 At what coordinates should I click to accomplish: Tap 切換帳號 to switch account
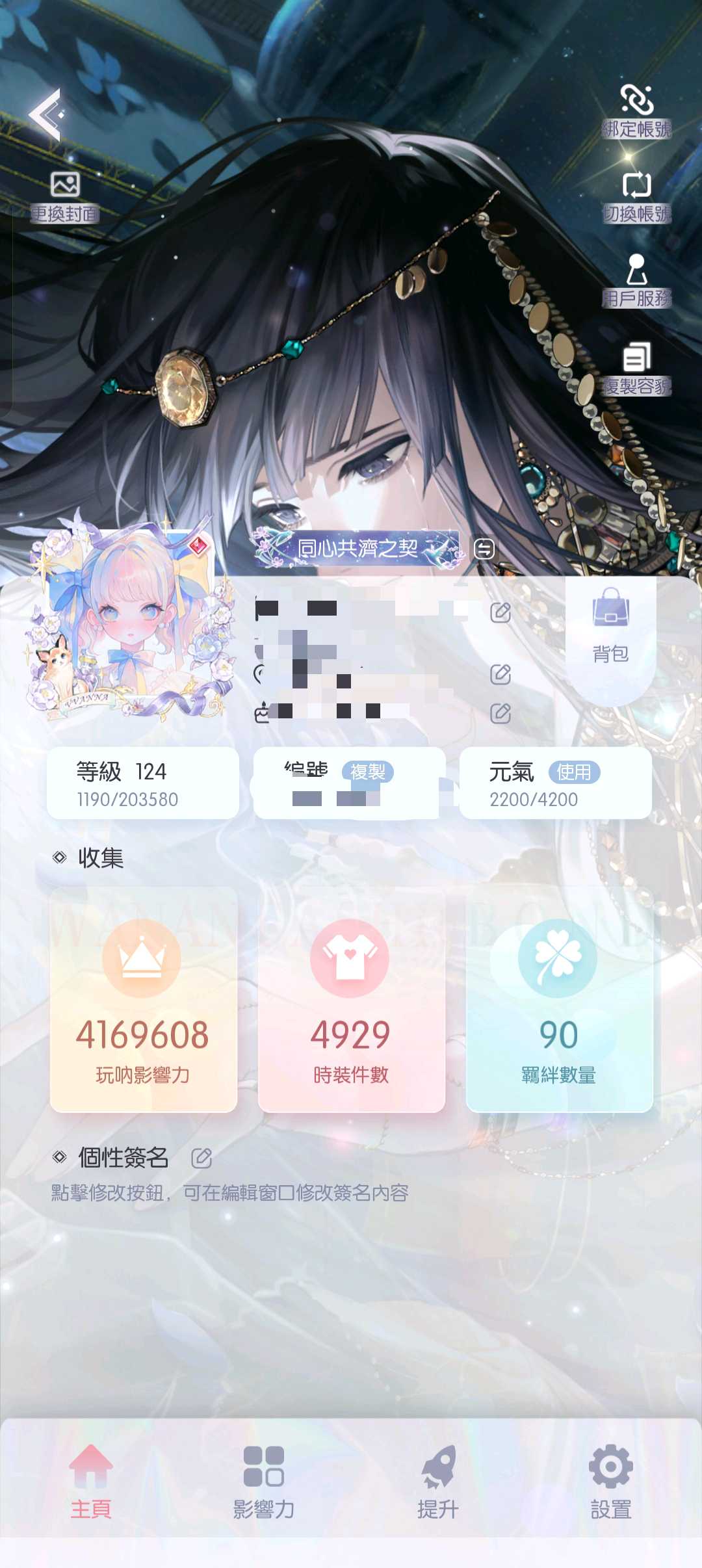click(x=636, y=196)
